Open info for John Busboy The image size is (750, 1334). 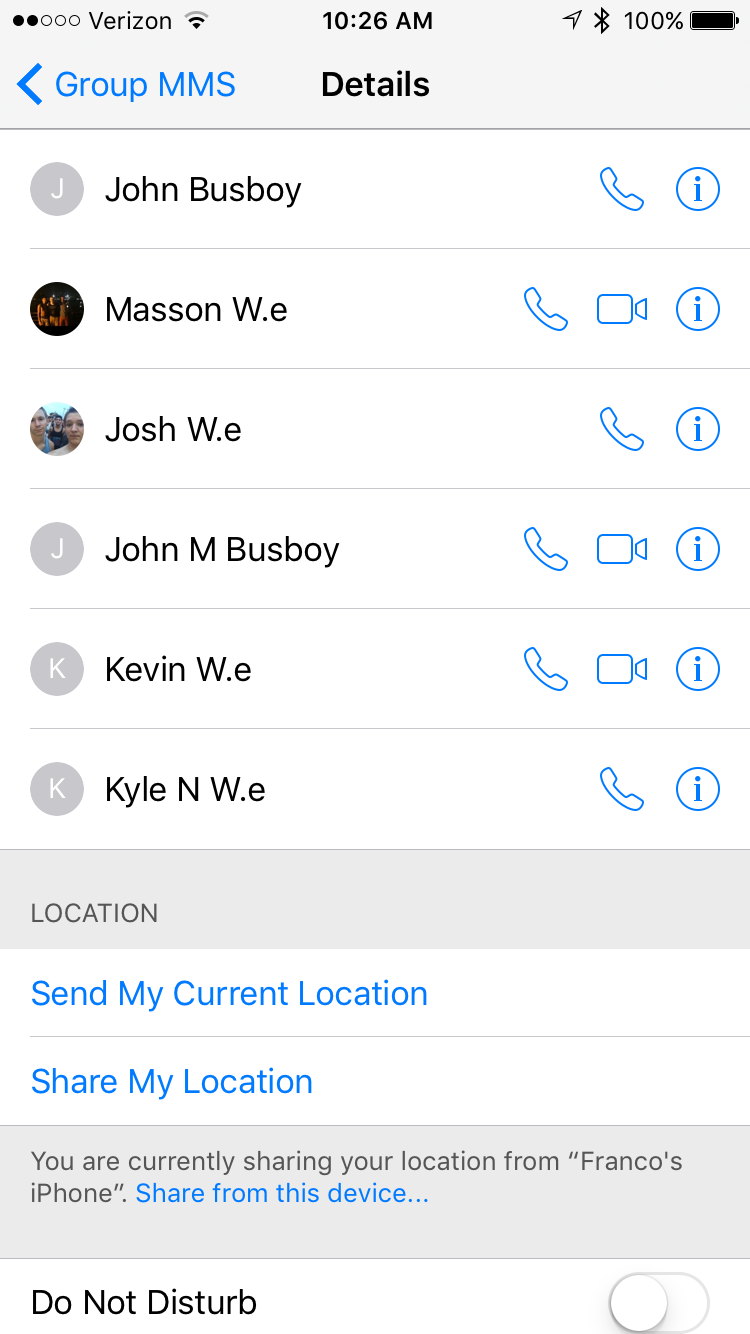coord(698,189)
